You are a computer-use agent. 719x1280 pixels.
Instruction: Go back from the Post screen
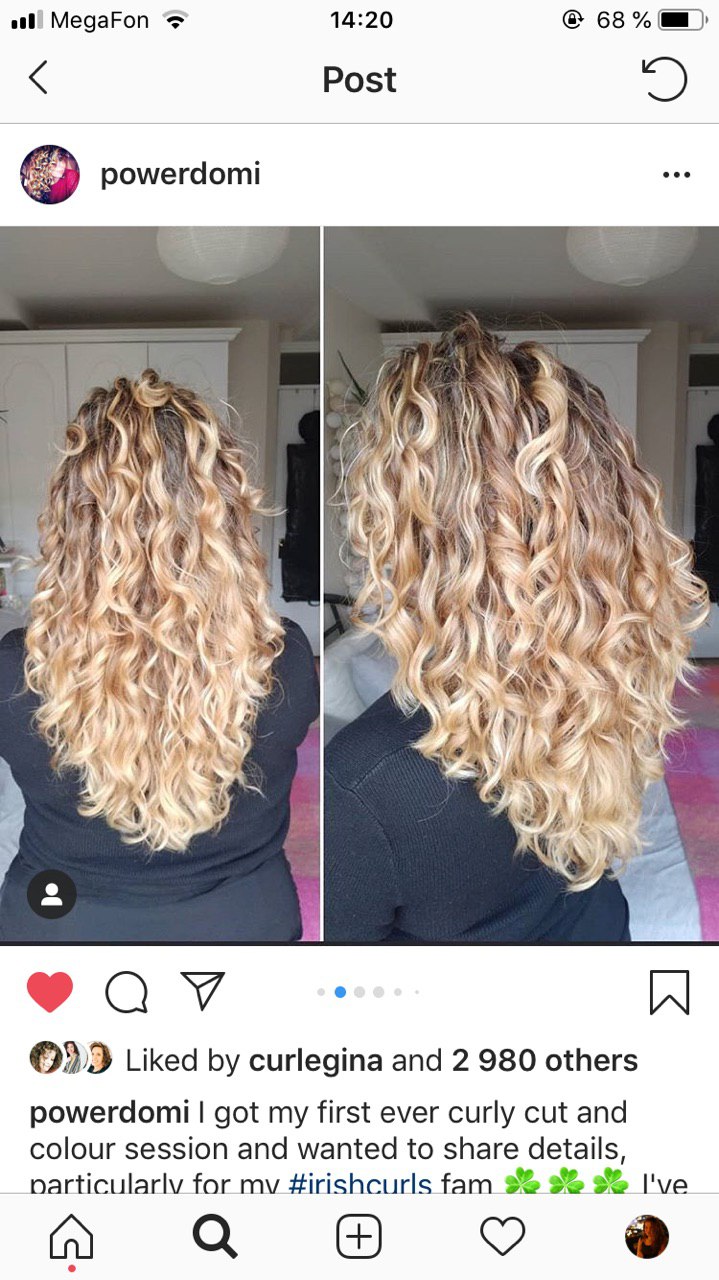pos(38,78)
